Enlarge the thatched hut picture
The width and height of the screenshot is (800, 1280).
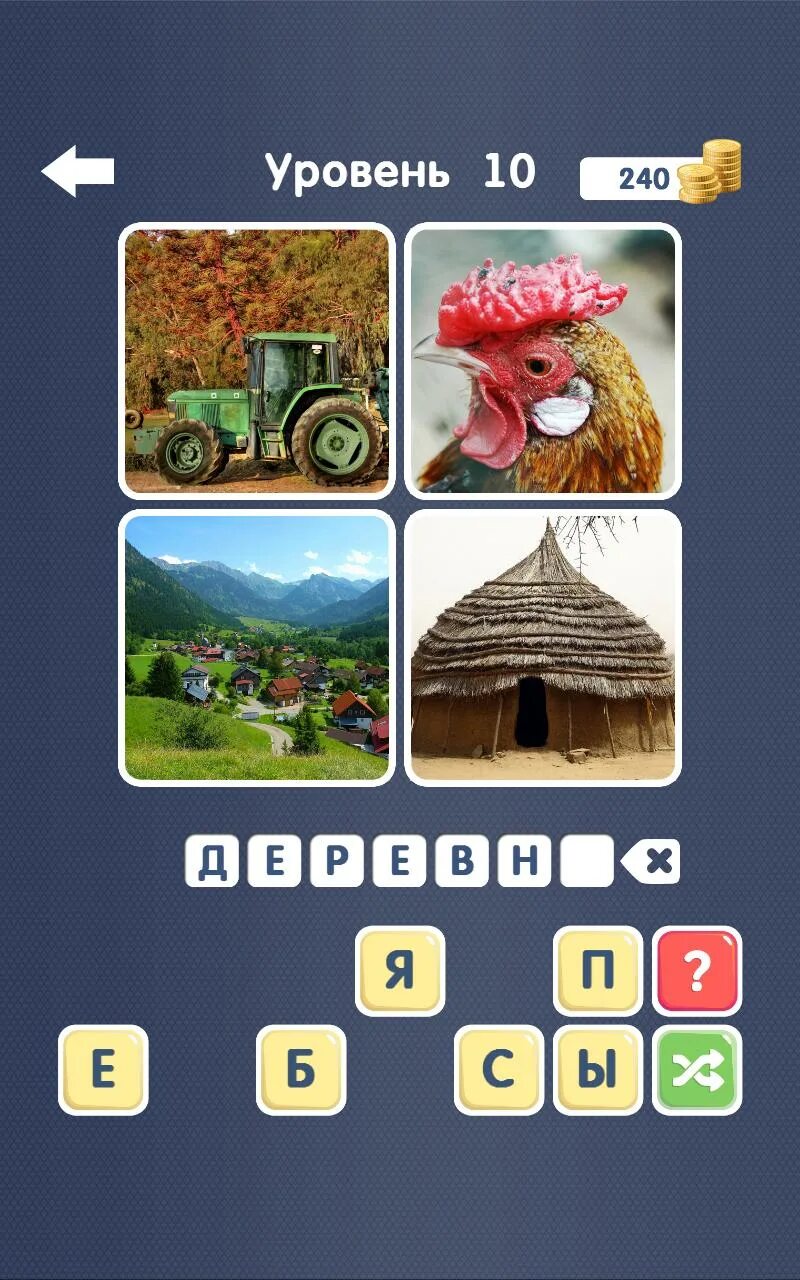[543, 648]
